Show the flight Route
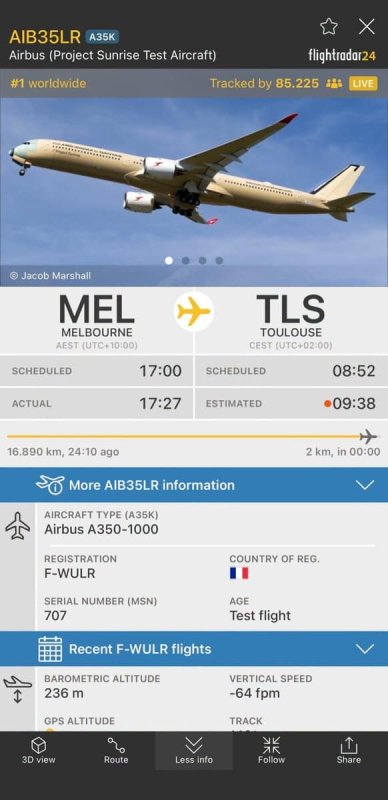Viewport: 388px width, 800px height. (x=116, y=751)
